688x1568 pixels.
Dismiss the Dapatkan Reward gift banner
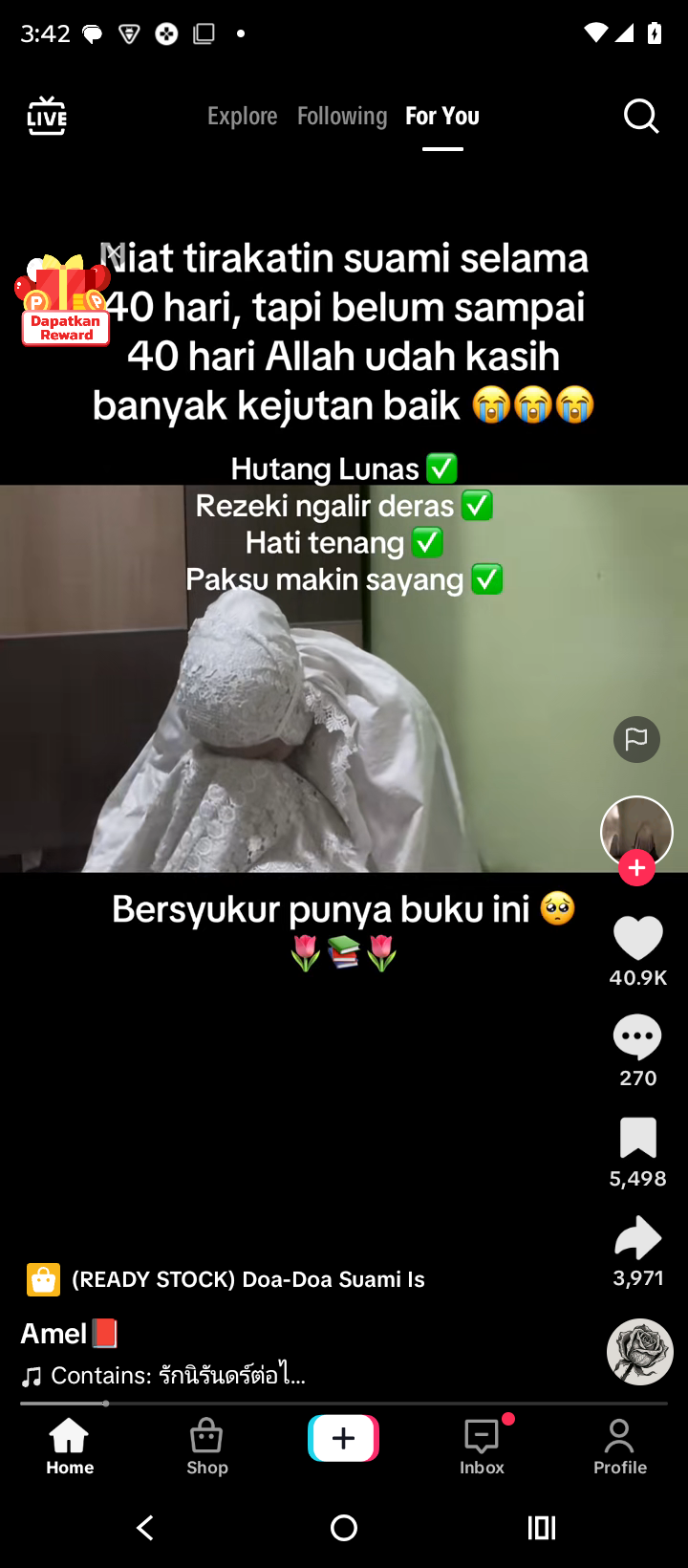click(113, 254)
